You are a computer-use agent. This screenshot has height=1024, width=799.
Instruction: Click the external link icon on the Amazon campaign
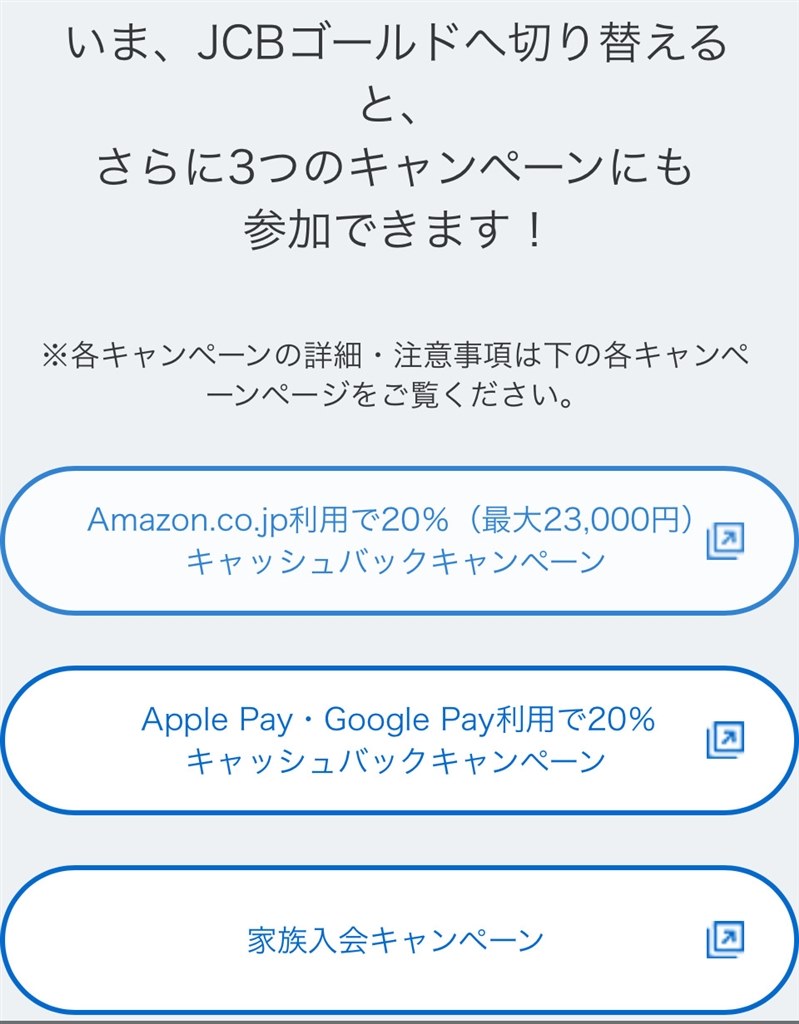click(725, 538)
